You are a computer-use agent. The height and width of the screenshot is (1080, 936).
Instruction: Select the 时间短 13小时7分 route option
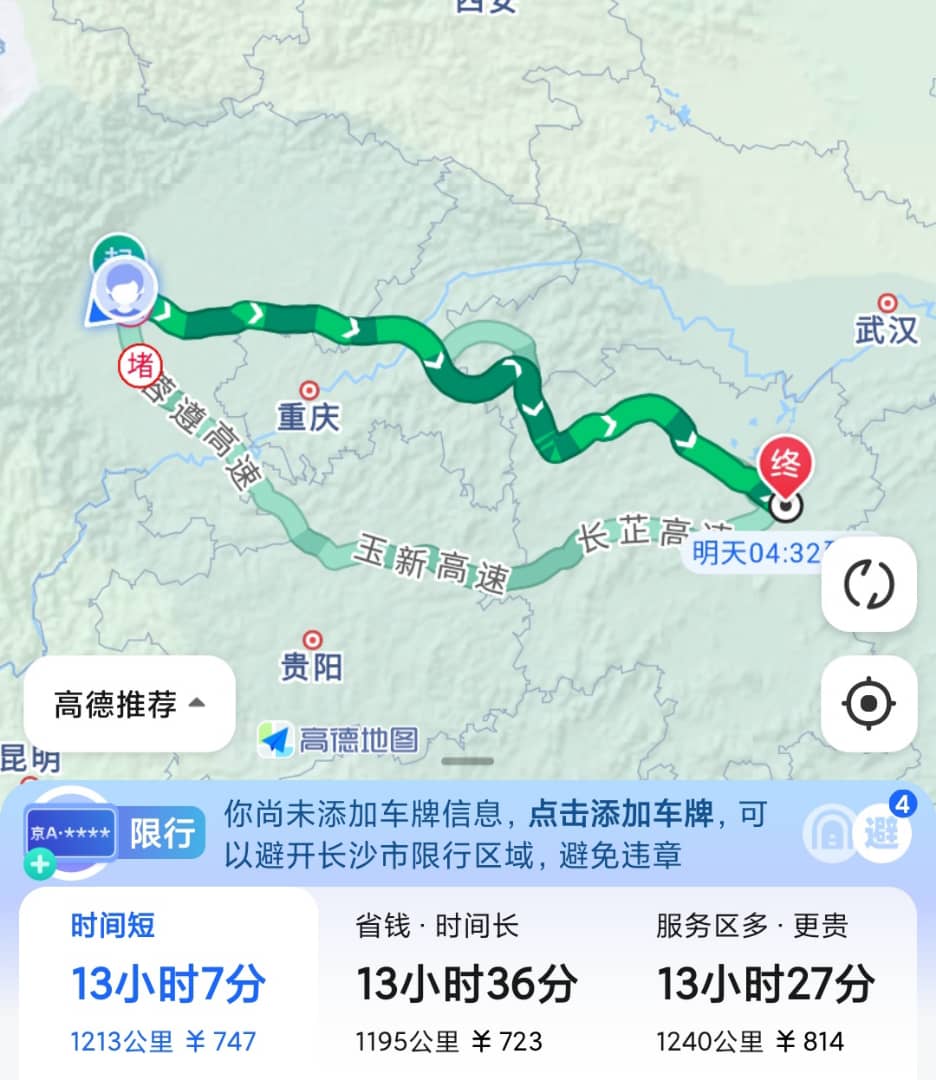[x=168, y=984]
